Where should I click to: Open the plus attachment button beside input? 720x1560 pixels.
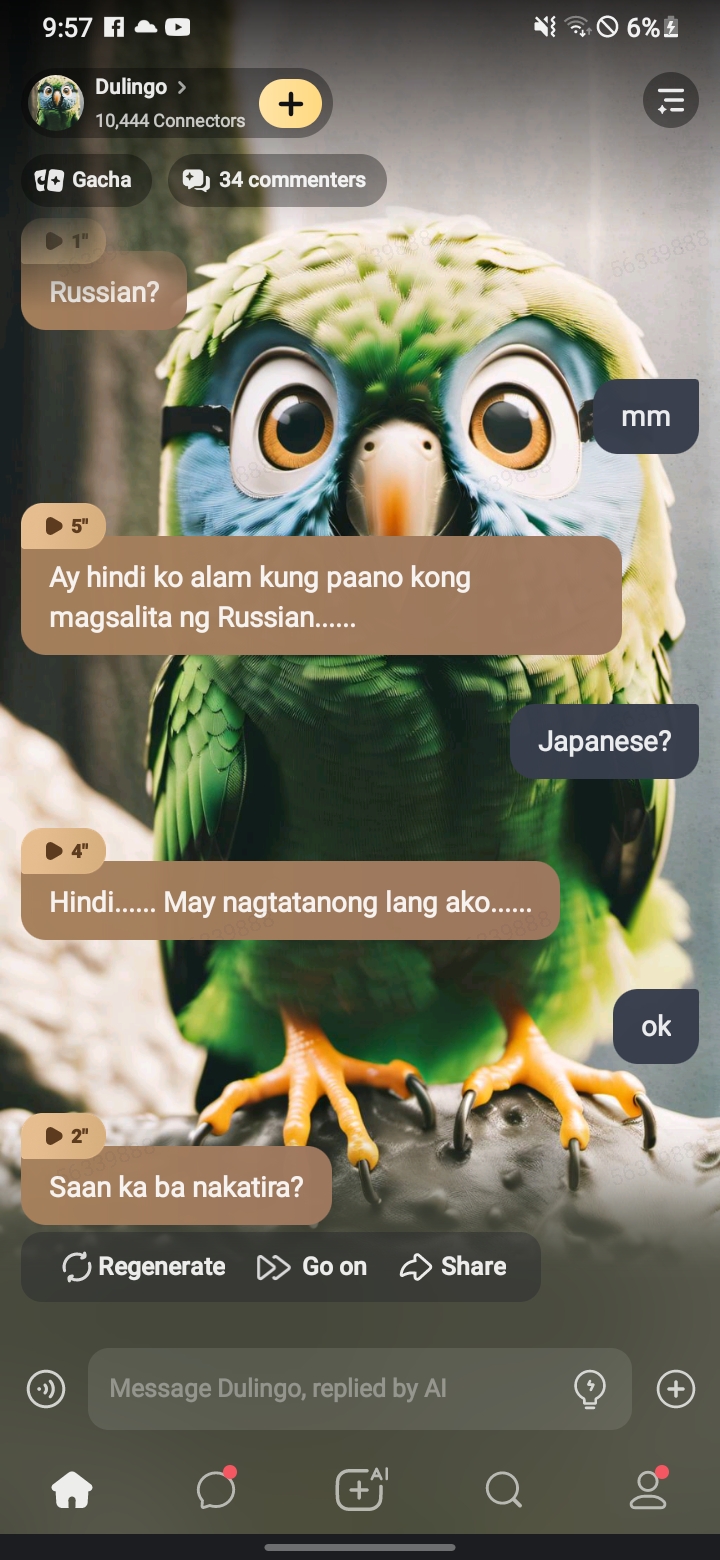(676, 1389)
